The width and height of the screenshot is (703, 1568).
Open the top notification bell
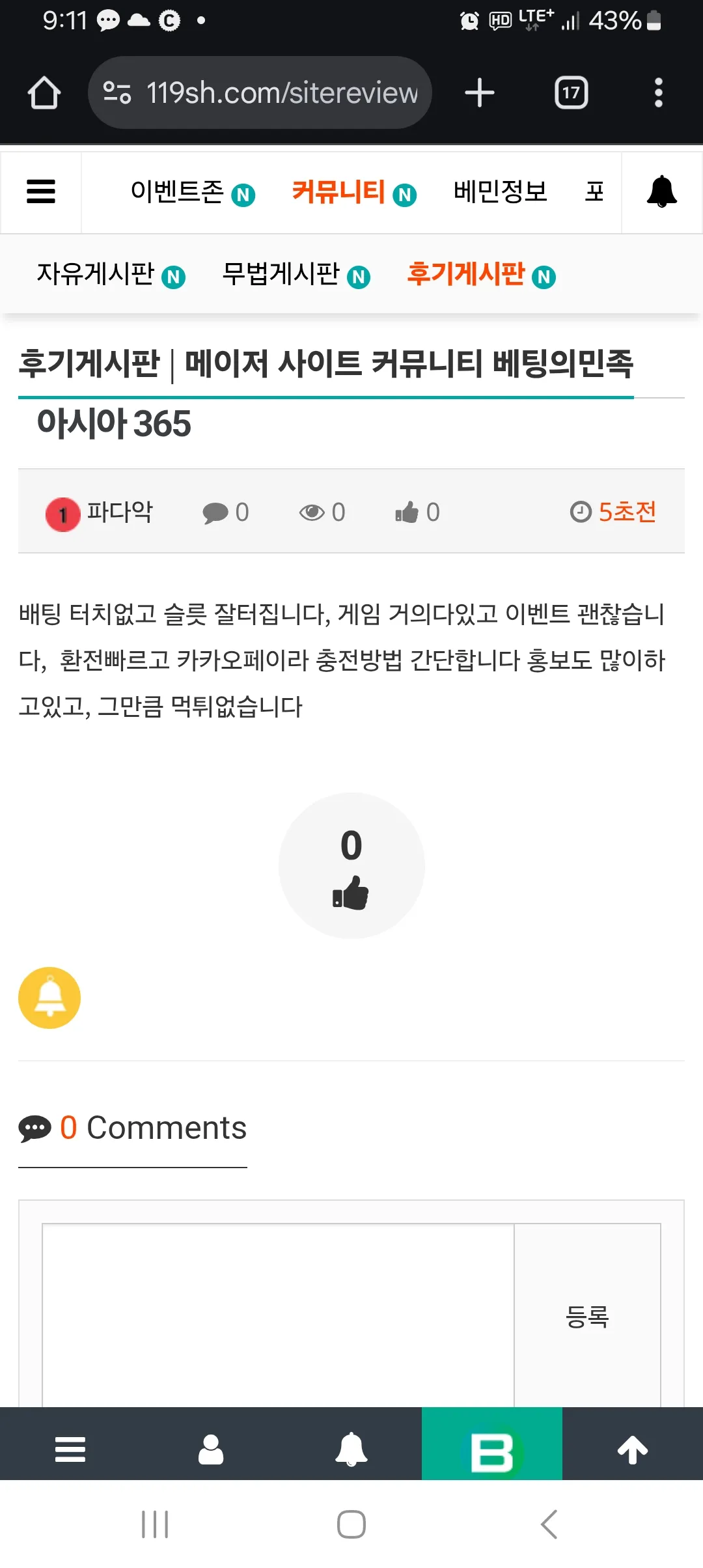click(x=662, y=192)
